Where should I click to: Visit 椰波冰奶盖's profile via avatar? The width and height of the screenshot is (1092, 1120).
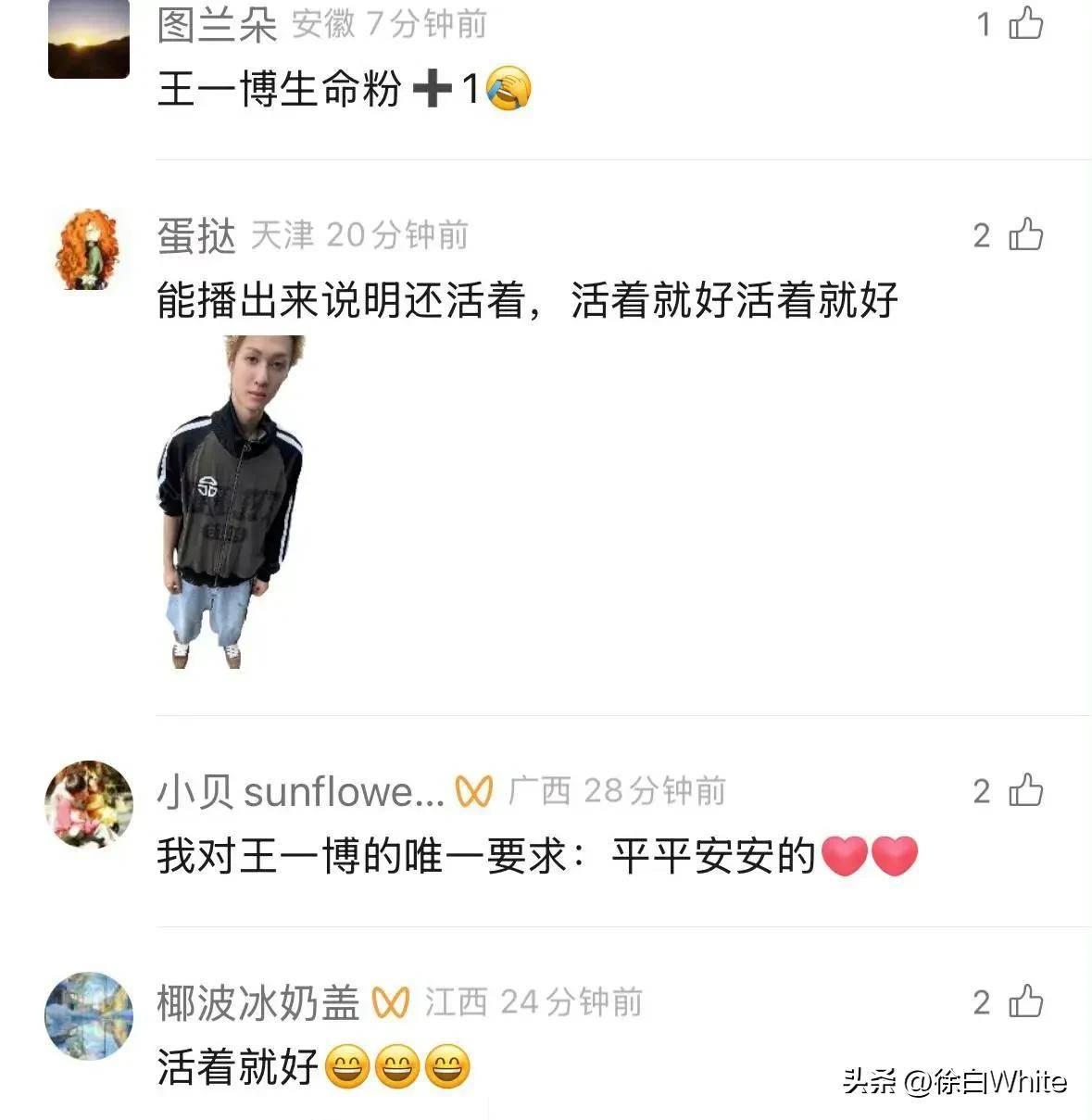89,1015
